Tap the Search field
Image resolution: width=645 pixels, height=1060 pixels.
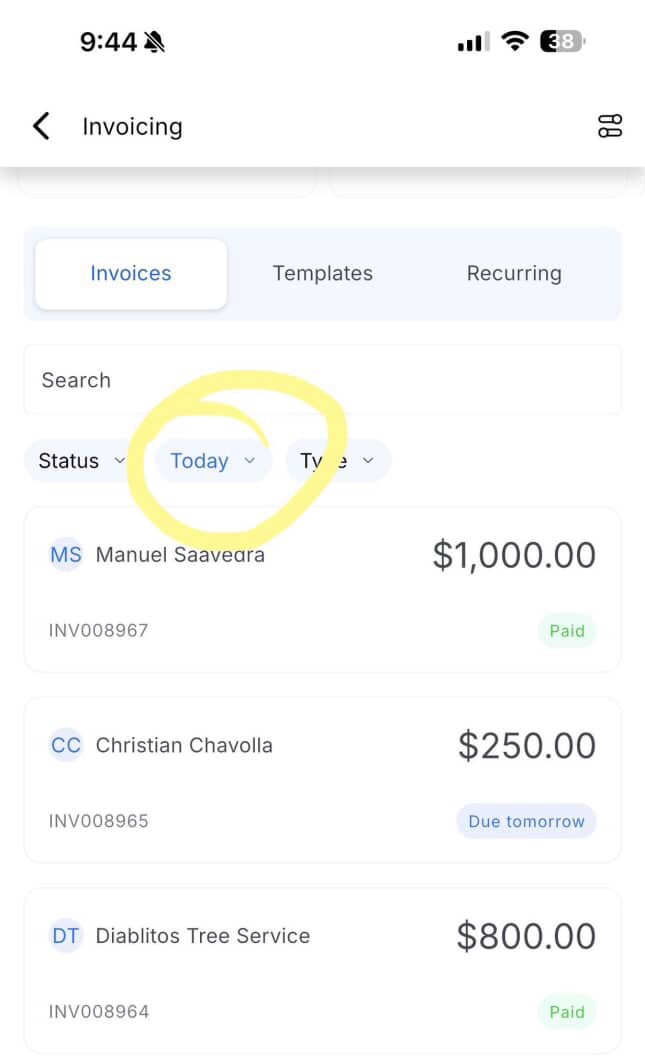coord(322,380)
